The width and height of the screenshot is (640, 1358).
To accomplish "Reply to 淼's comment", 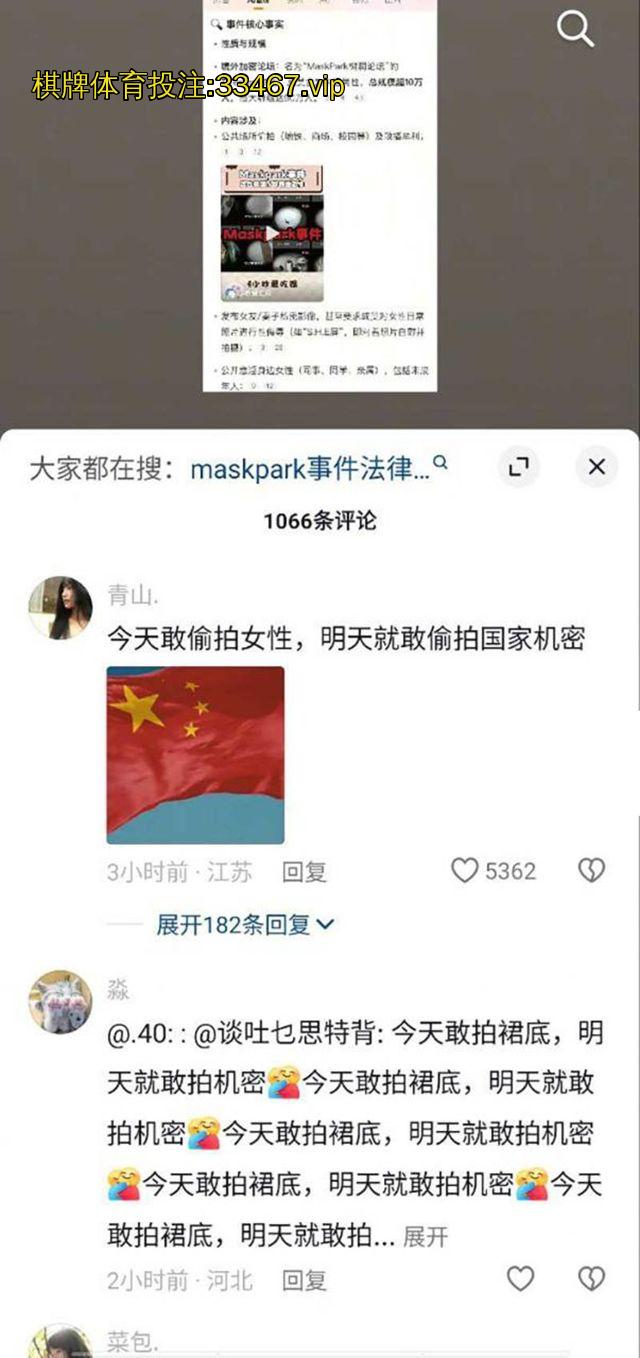I will click(304, 1280).
